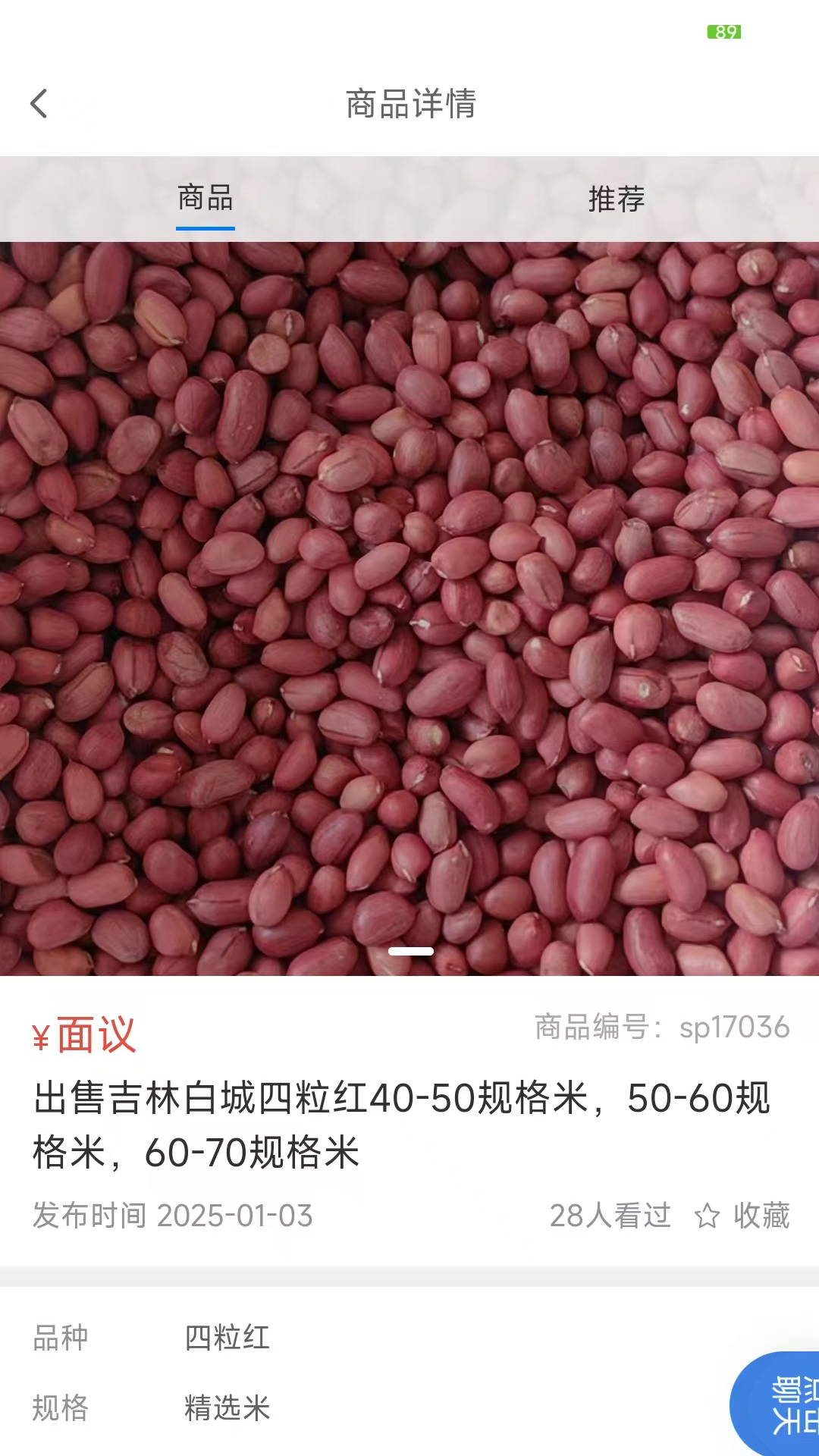
Task: Tap the 规格 row label
Action: point(59,1409)
